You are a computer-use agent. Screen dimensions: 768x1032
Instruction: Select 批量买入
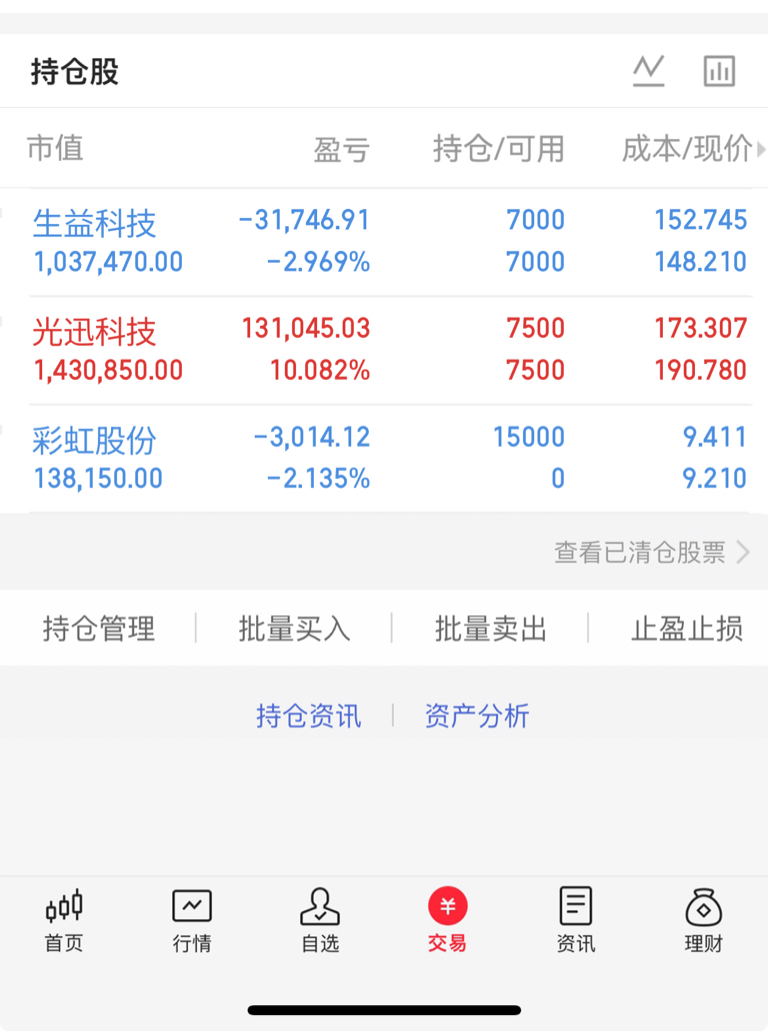[x=294, y=629]
